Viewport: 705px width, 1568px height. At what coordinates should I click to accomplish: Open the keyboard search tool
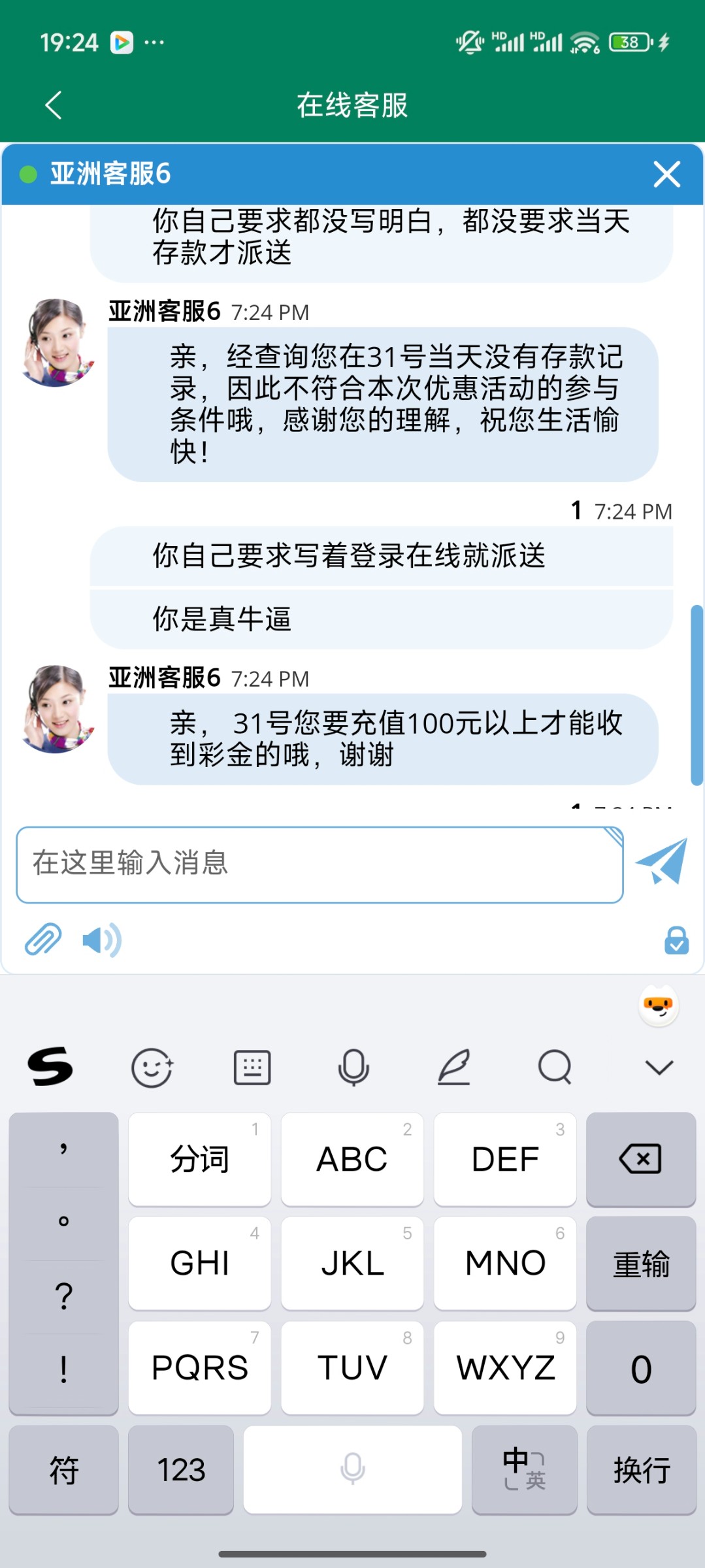tap(555, 1067)
